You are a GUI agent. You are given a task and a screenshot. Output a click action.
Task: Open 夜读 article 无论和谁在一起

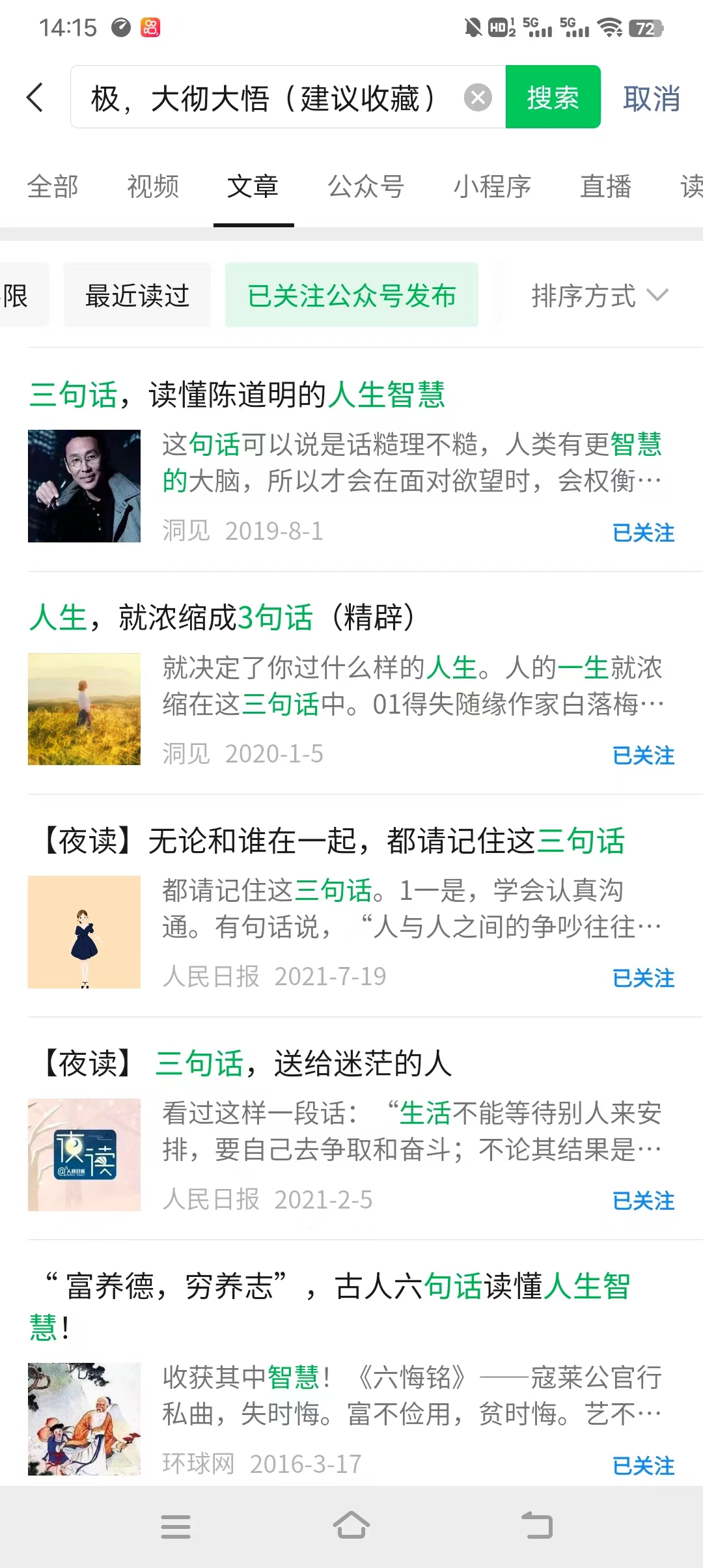(x=351, y=906)
